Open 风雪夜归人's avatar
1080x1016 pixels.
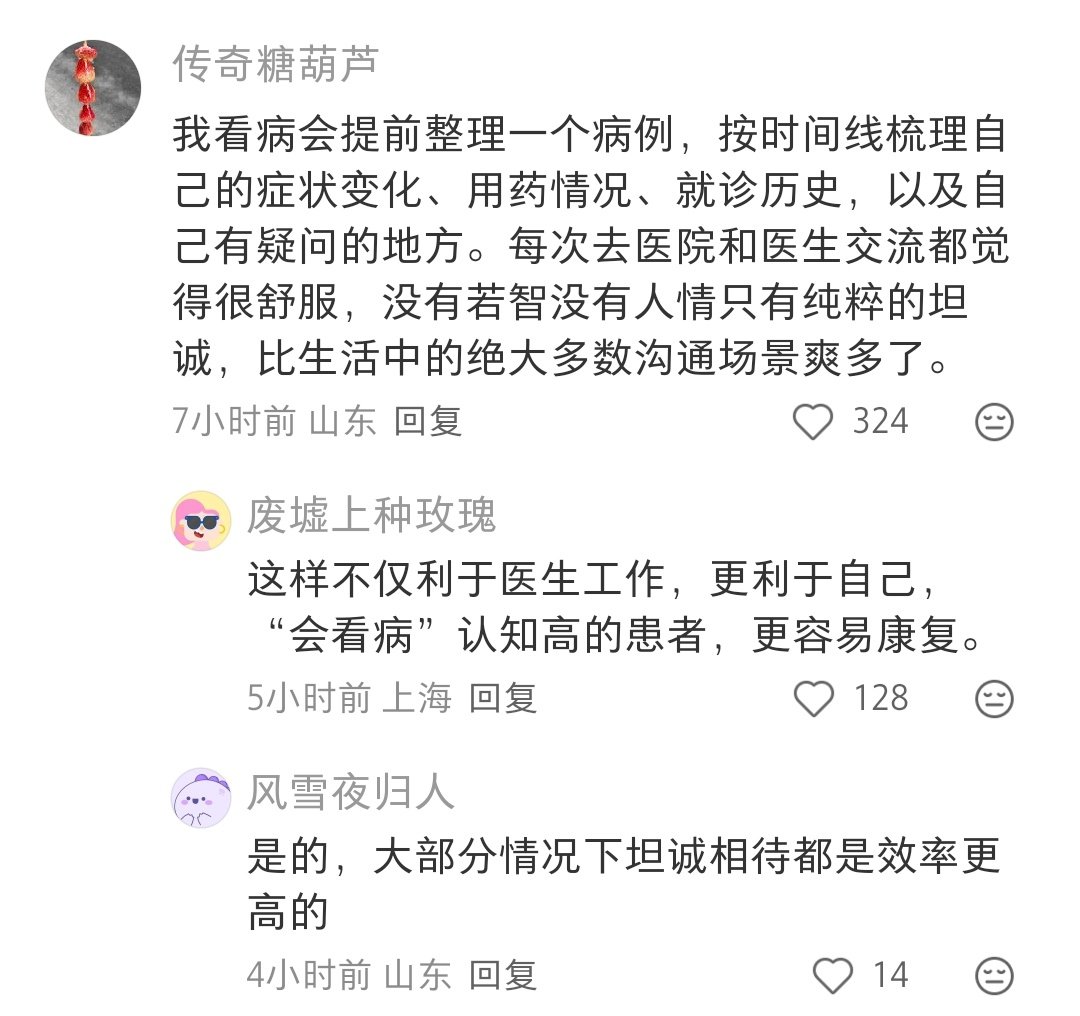pyautogui.click(x=203, y=798)
